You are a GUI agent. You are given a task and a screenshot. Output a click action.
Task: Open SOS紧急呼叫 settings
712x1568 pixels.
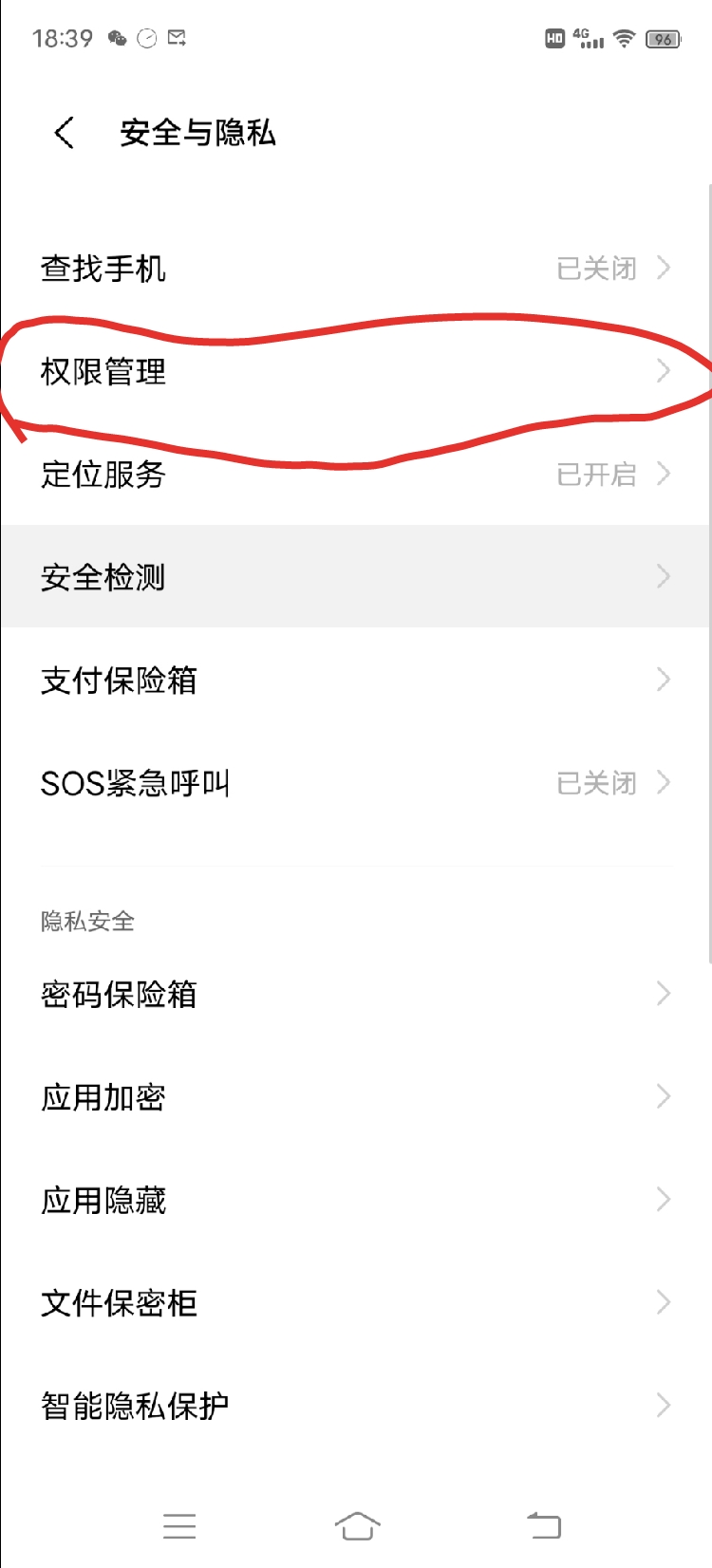[x=356, y=783]
